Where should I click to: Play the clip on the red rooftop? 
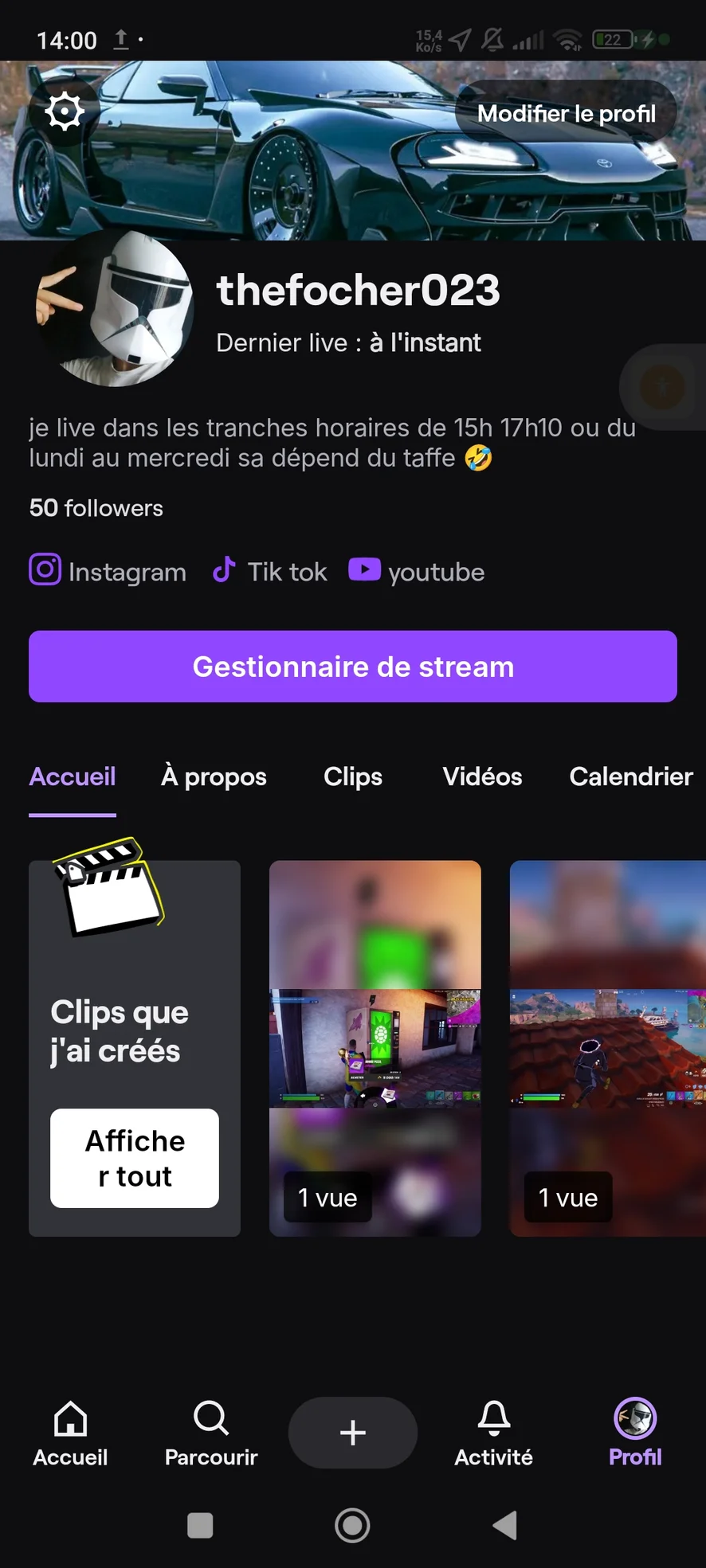pyautogui.click(x=607, y=1047)
